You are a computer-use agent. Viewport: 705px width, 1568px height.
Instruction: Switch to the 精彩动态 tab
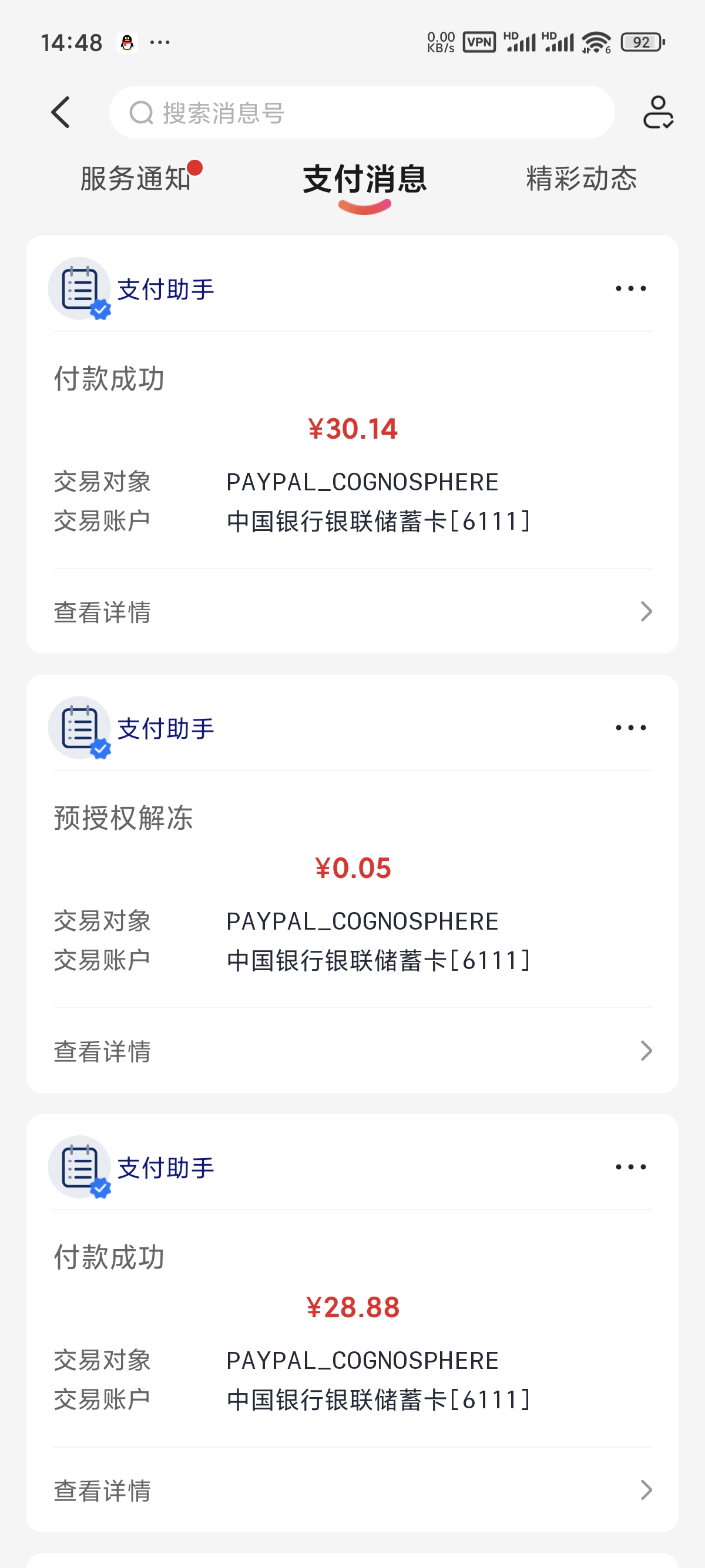pyautogui.click(x=582, y=179)
